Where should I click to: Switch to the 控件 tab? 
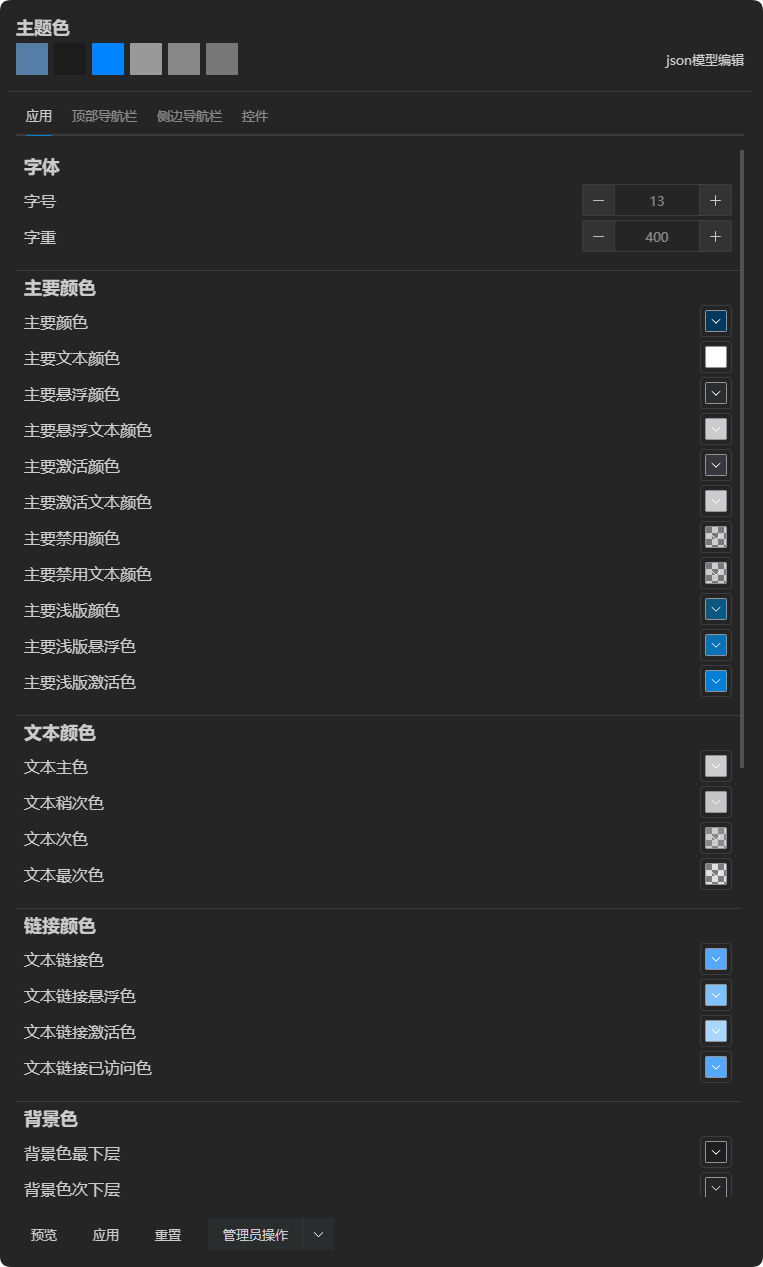click(255, 116)
